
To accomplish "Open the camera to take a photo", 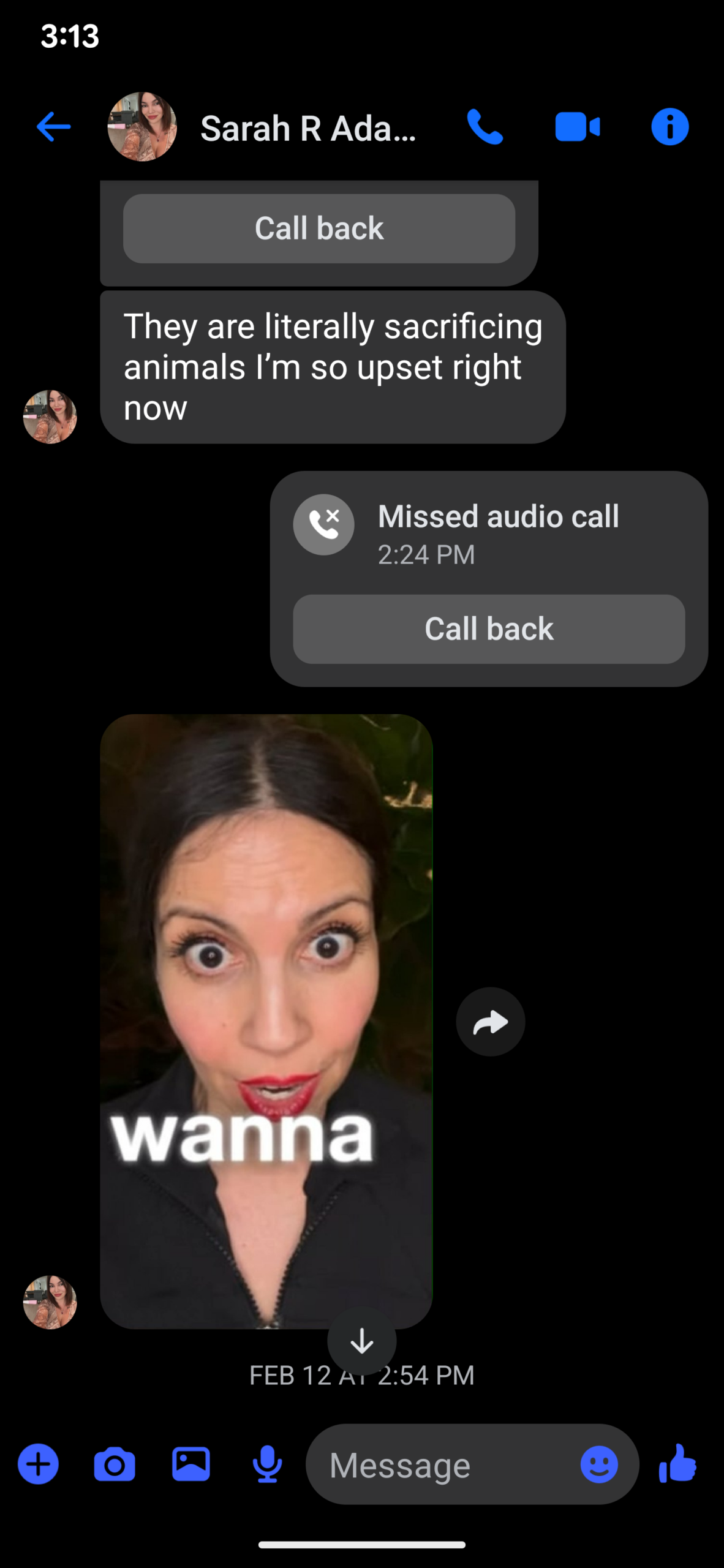I will [x=115, y=1464].
